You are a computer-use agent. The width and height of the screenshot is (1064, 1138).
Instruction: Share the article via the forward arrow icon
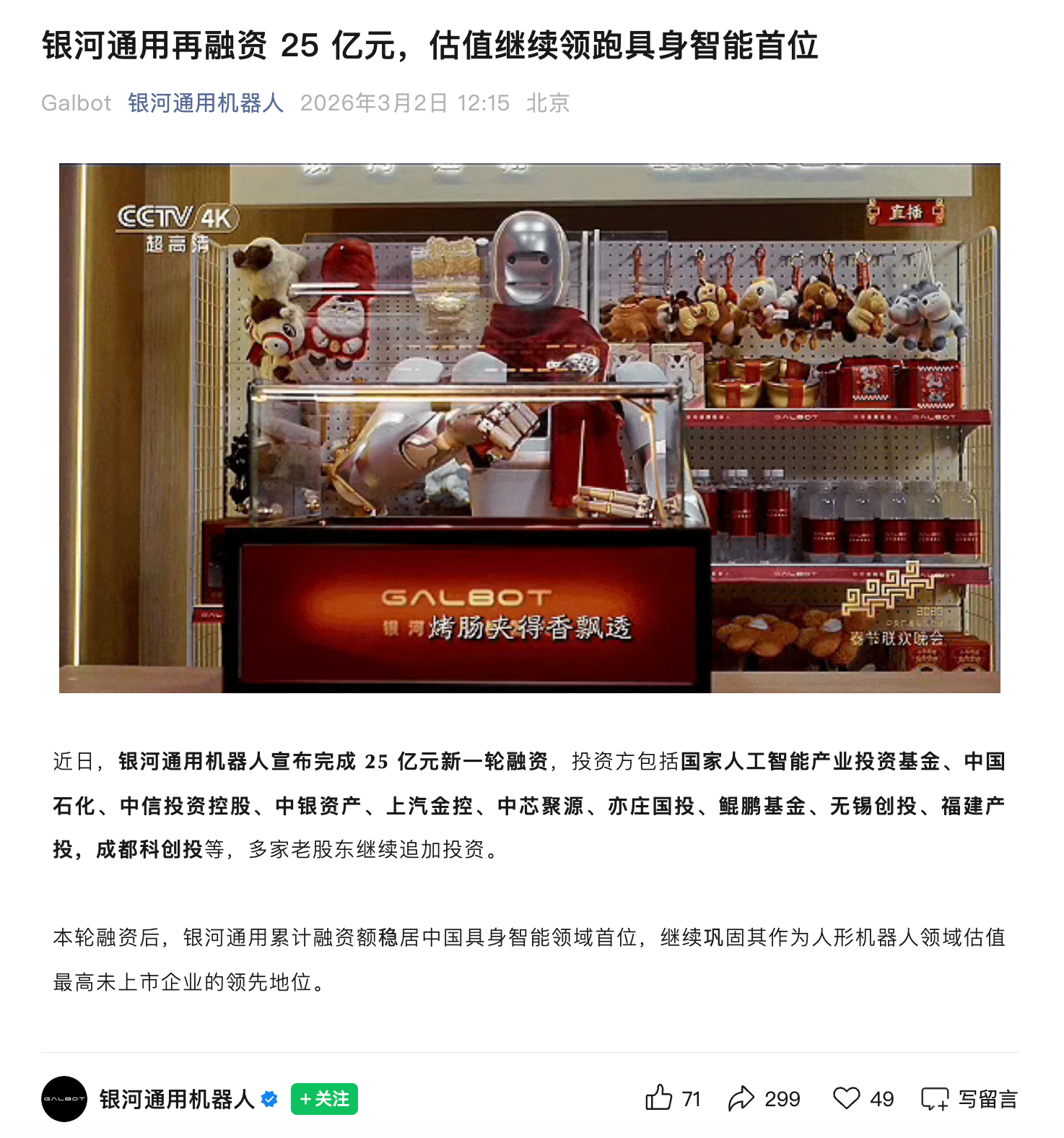tap(741, 1098)
